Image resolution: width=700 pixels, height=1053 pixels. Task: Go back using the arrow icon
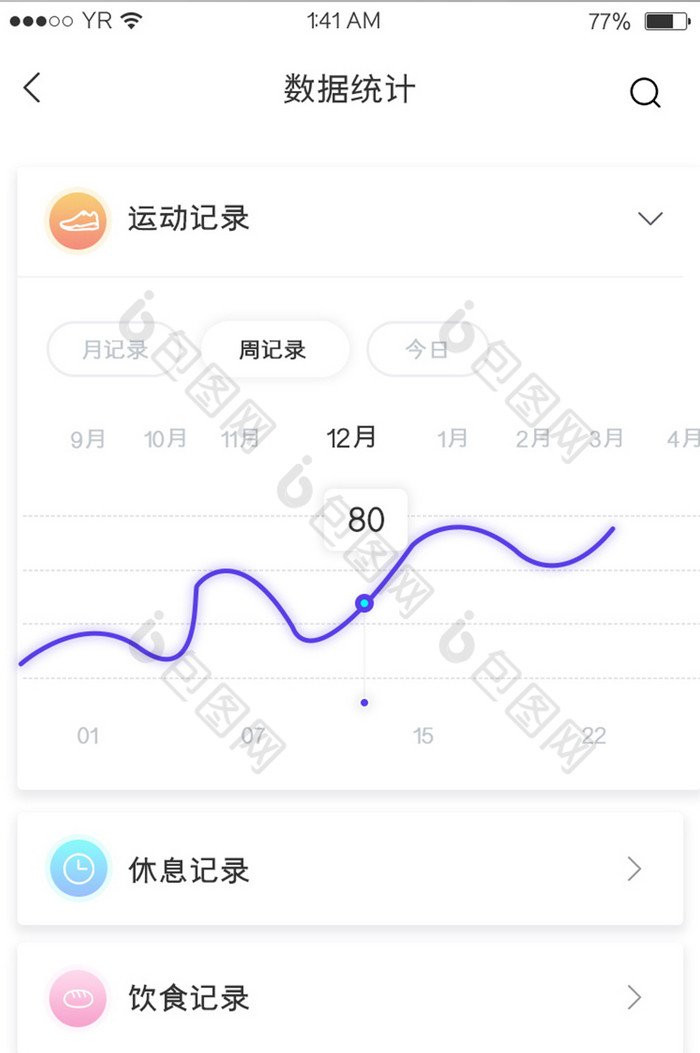32,88
